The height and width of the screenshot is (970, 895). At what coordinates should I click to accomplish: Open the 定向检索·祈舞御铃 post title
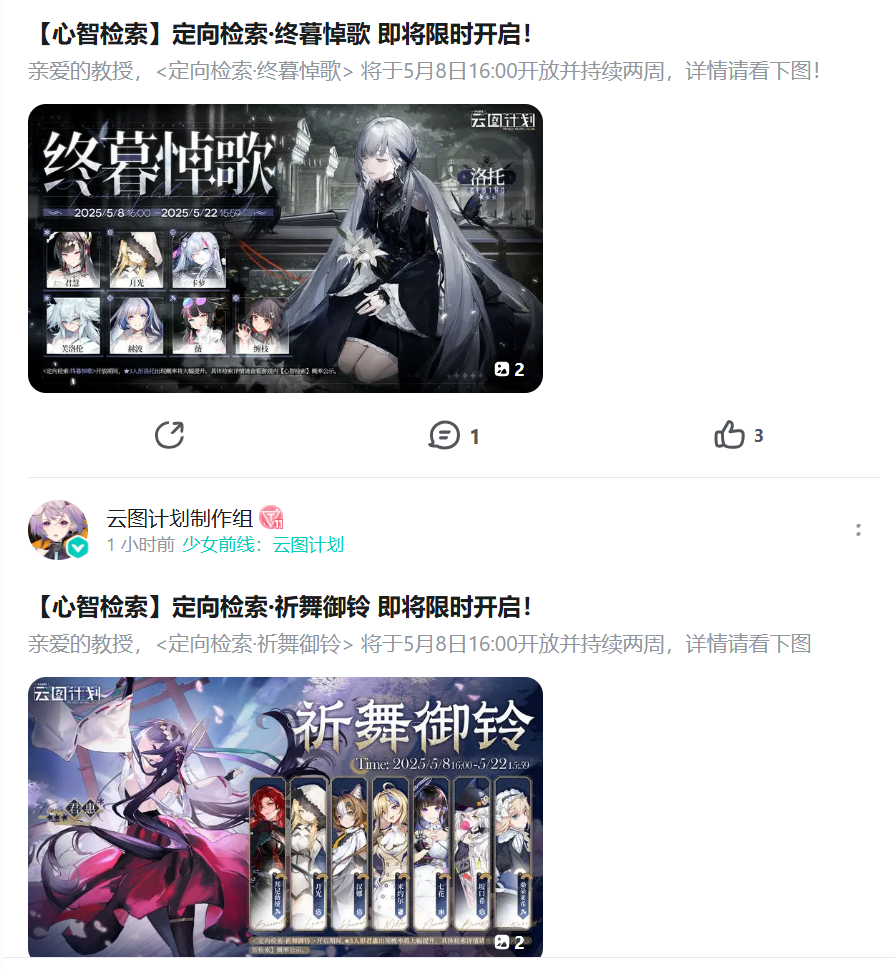coord(280,607)
